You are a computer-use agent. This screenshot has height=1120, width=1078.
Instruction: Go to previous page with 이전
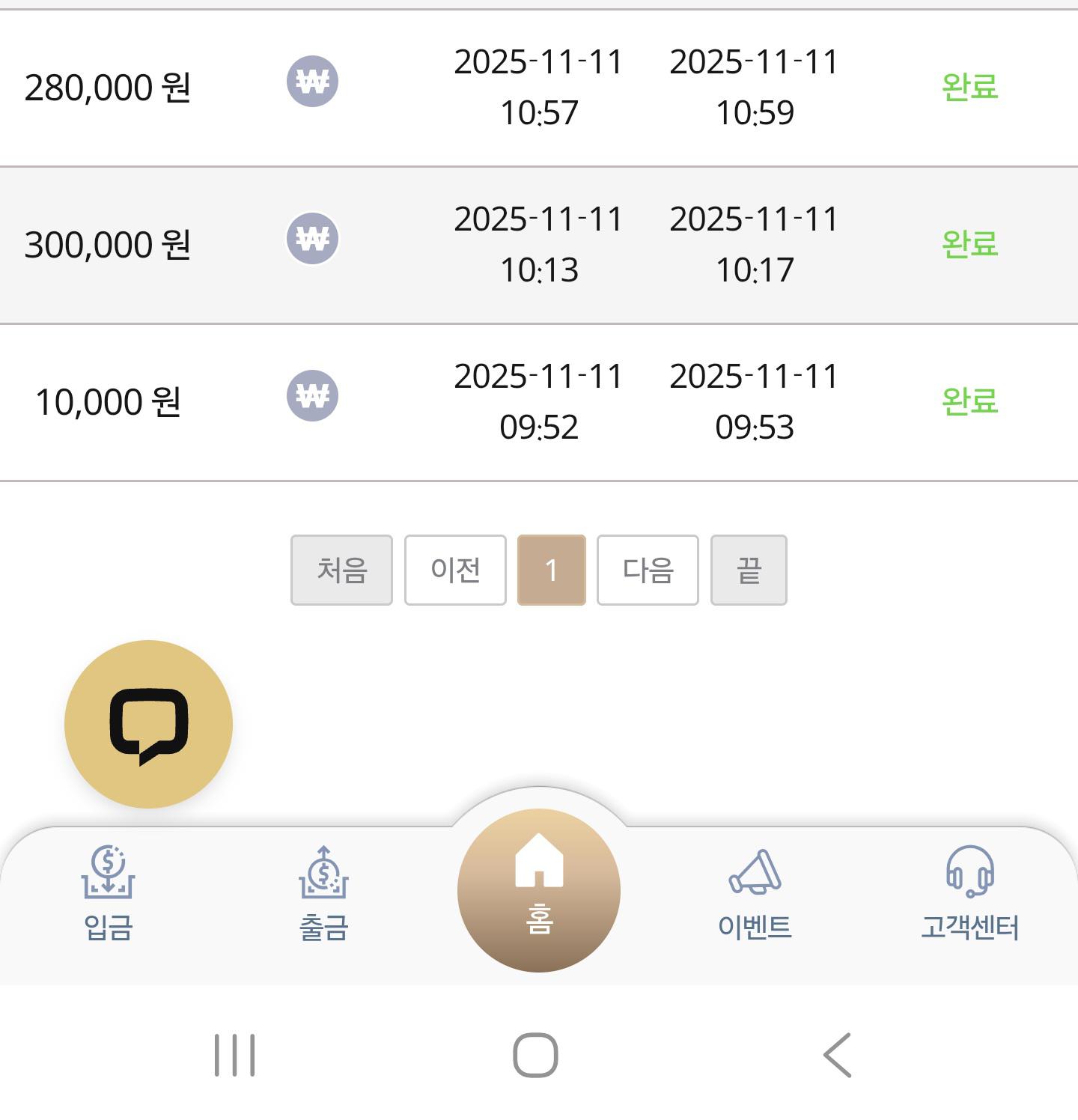[455, 570]
